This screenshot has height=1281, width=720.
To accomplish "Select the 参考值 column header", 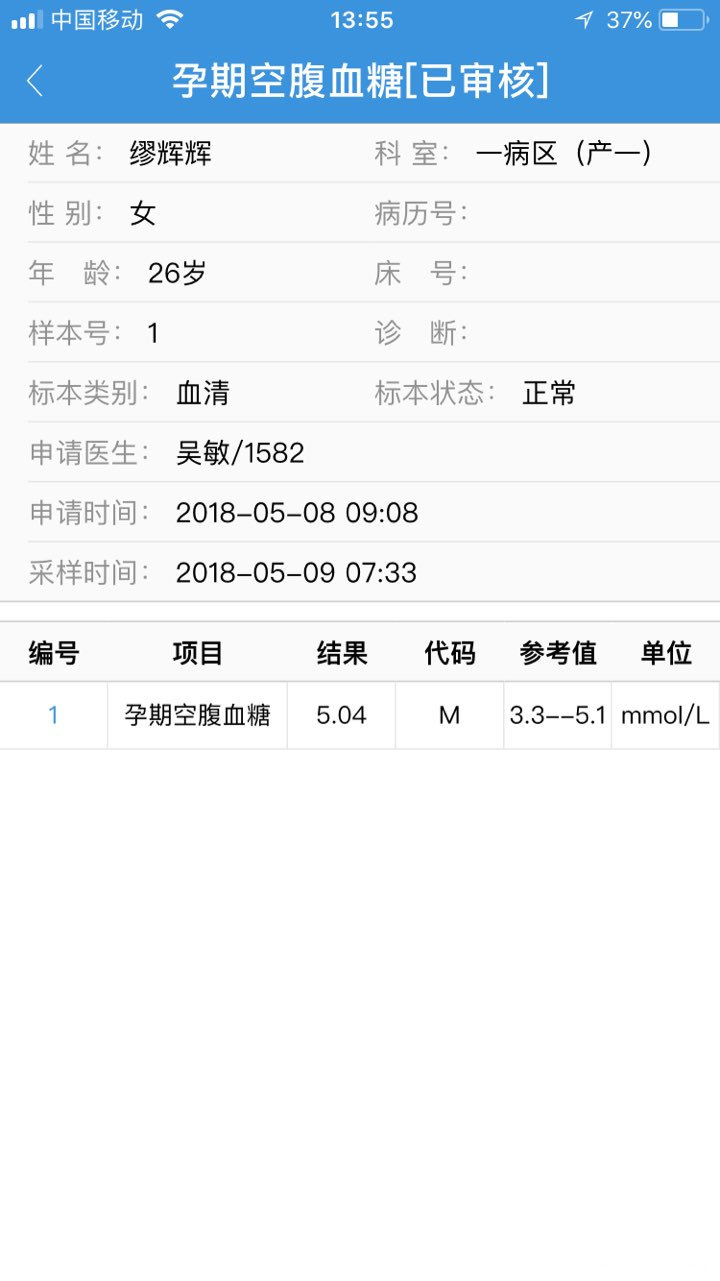I will pos(557,652).
